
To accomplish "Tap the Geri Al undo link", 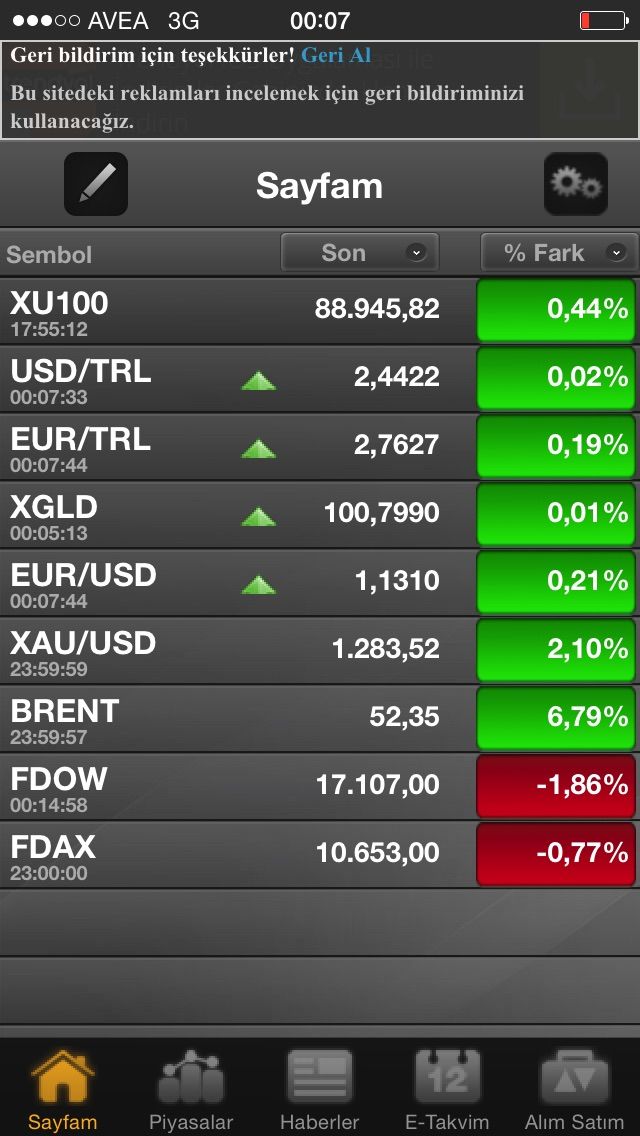I will point(336,55).
